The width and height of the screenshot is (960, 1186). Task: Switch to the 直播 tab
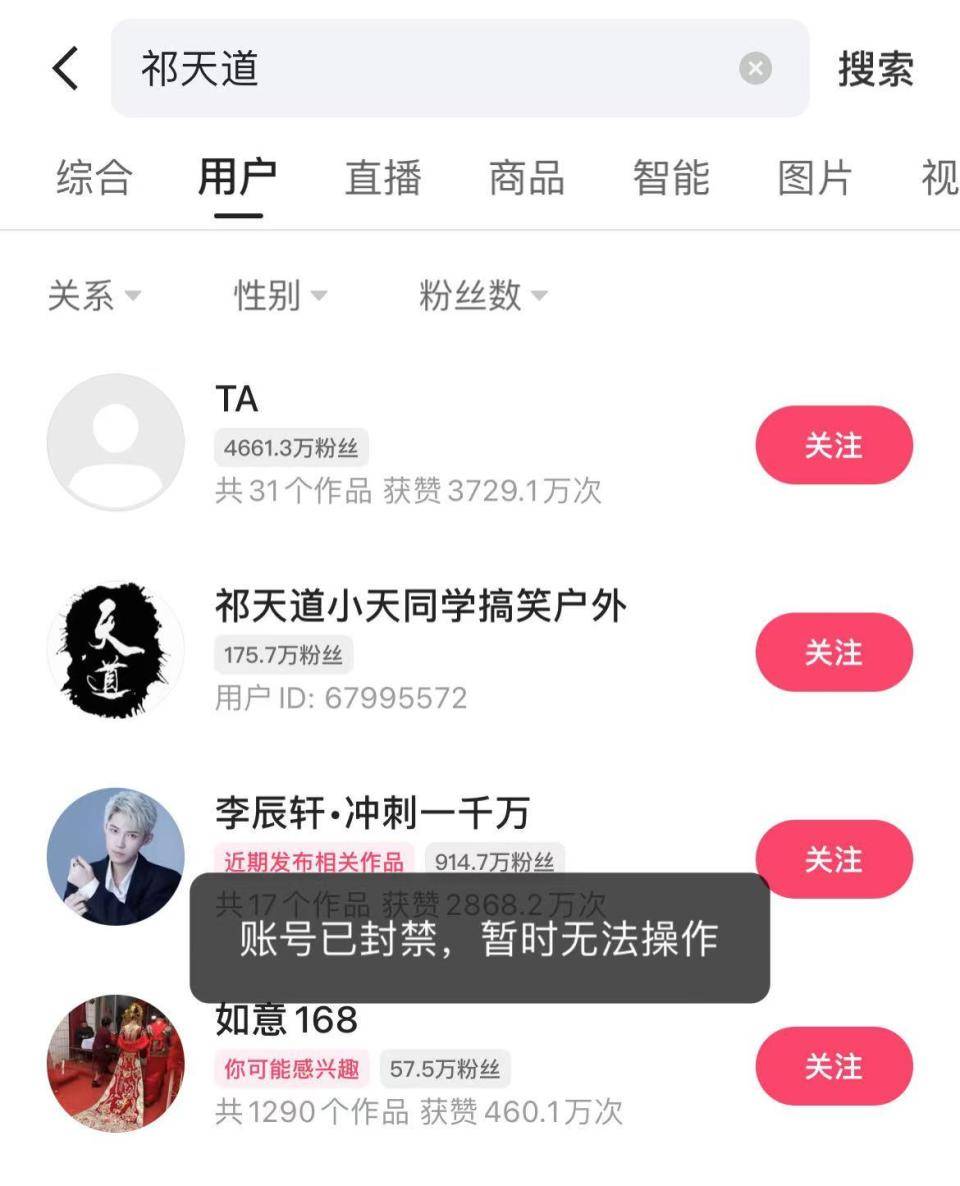pyautogui.click(x=383, y=178)
